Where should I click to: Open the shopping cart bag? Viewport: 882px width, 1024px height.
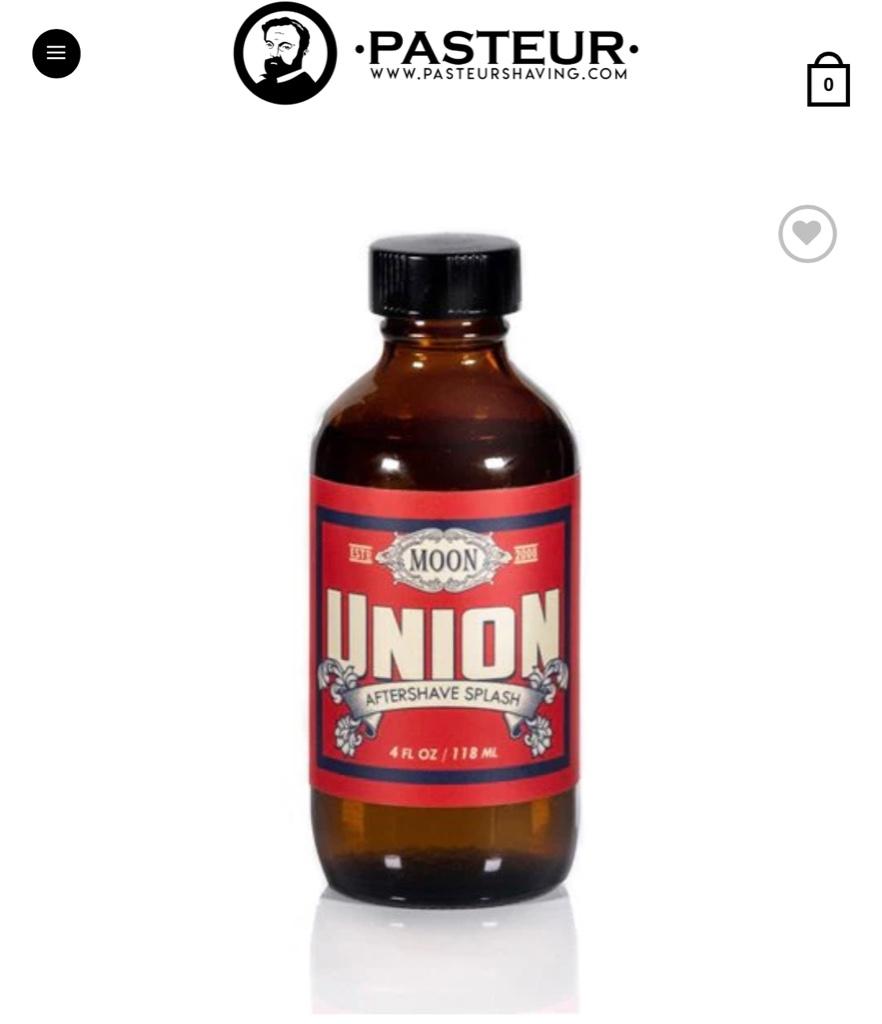[828, 81]
